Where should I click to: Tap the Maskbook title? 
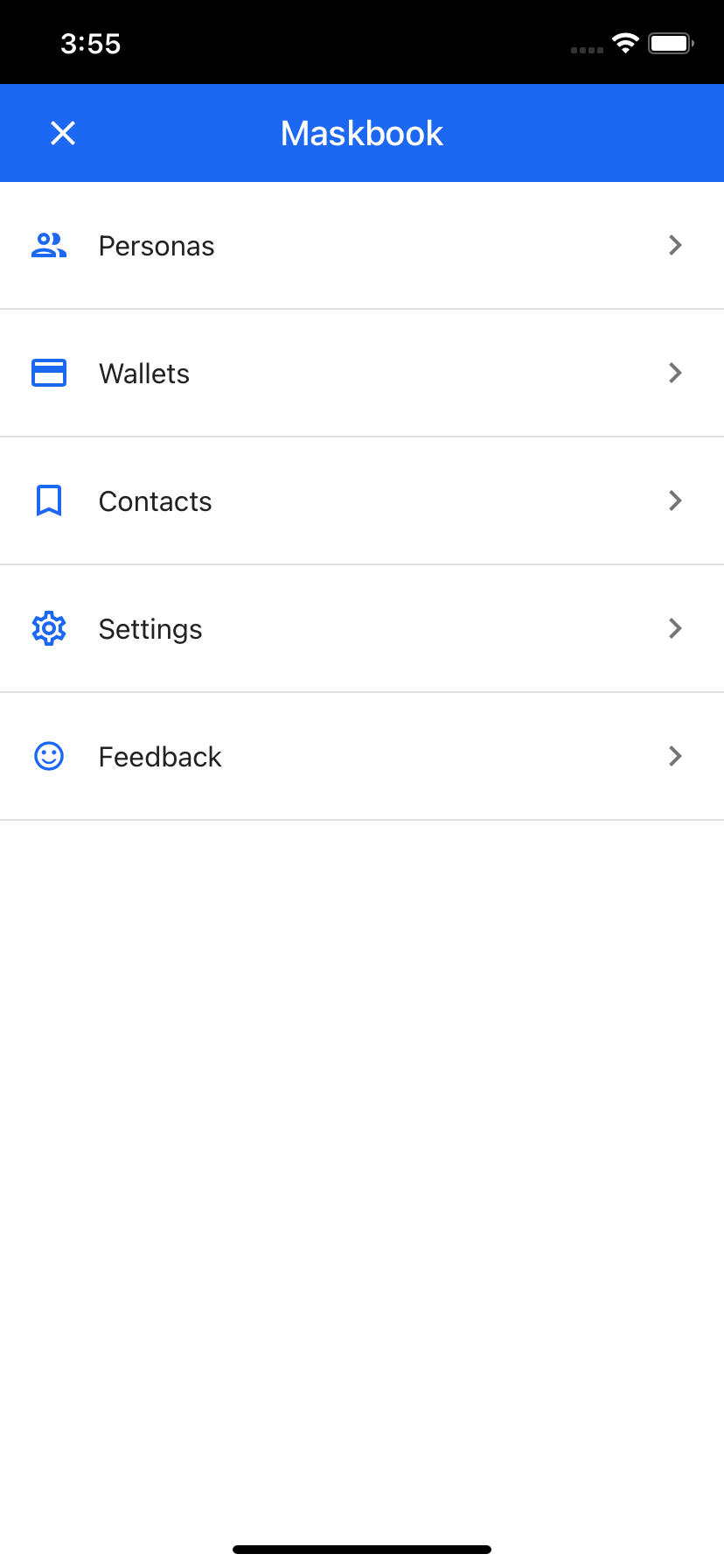coord(361,133)
